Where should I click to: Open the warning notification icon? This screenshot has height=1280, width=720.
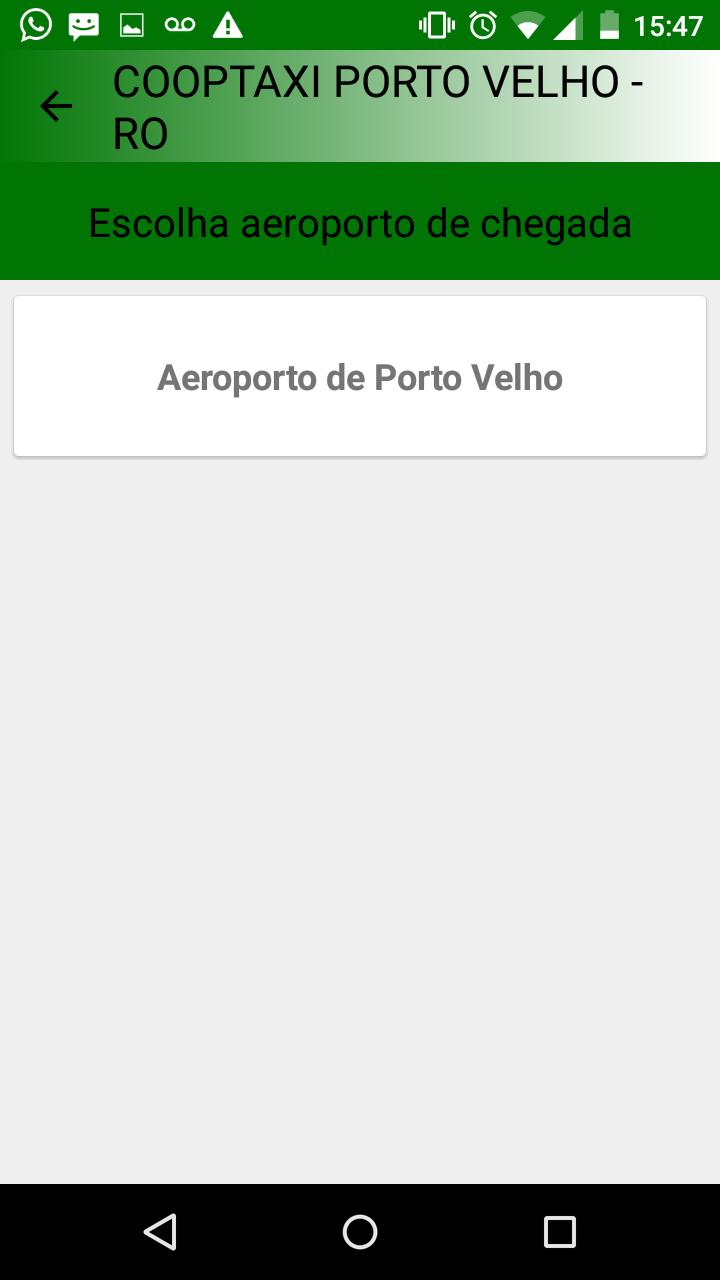pos(227,23)
